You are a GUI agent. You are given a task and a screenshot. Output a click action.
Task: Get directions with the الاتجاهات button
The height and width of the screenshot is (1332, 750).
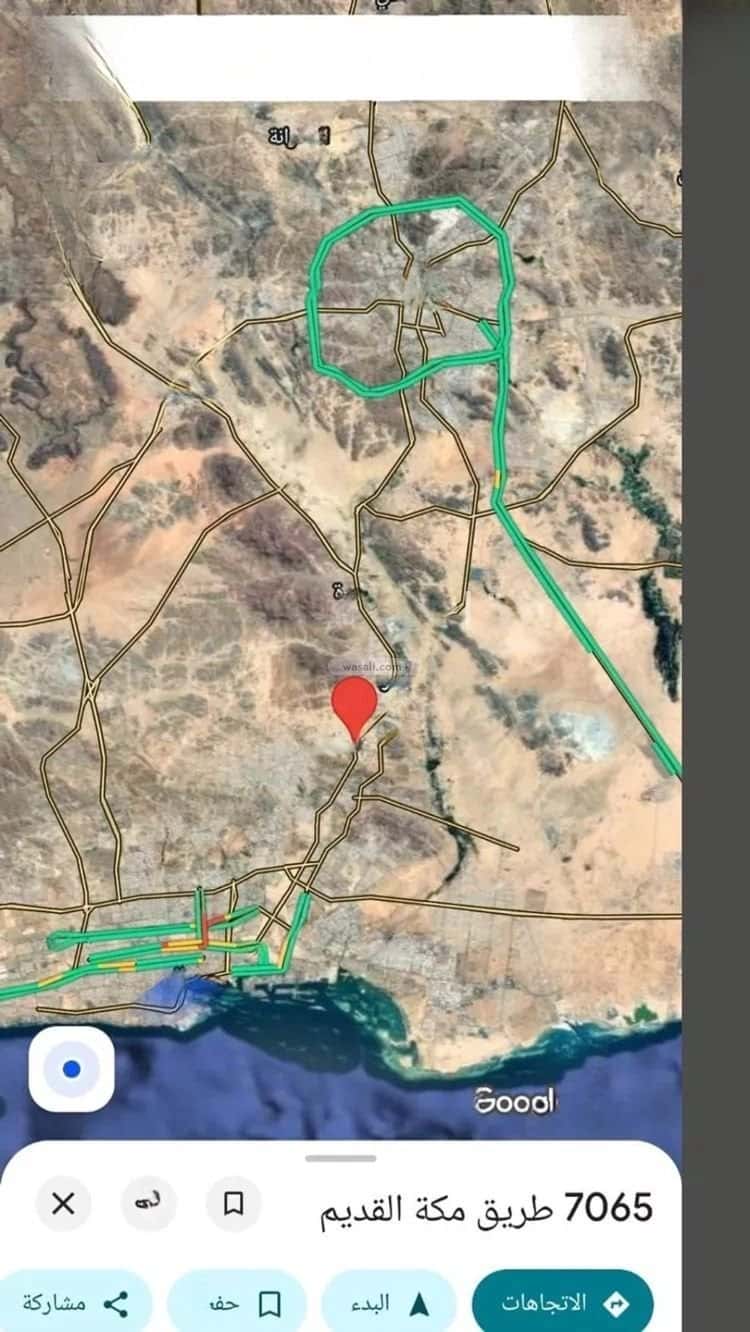pos(563,1303)
